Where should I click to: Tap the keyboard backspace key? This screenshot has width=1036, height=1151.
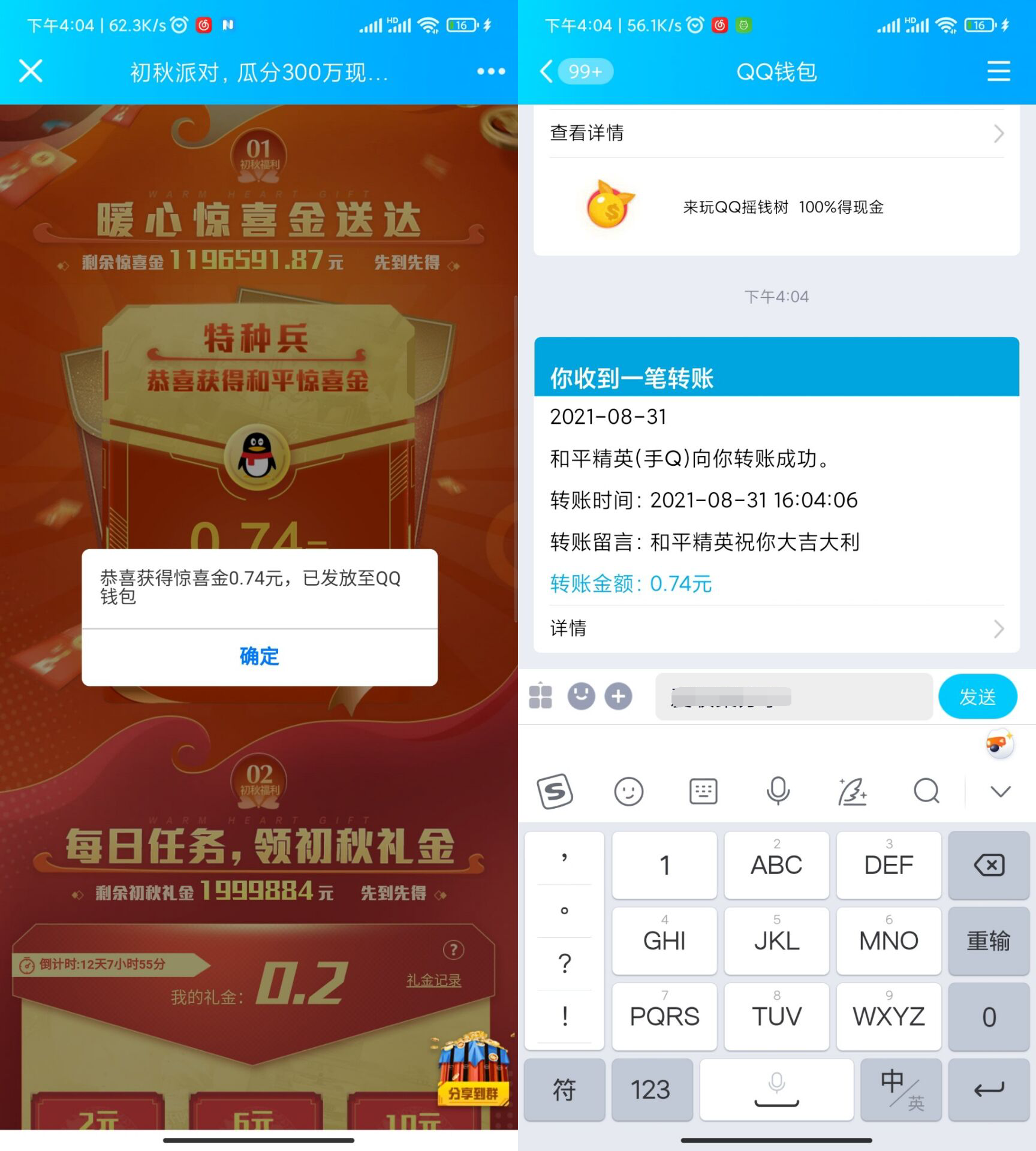988,865
